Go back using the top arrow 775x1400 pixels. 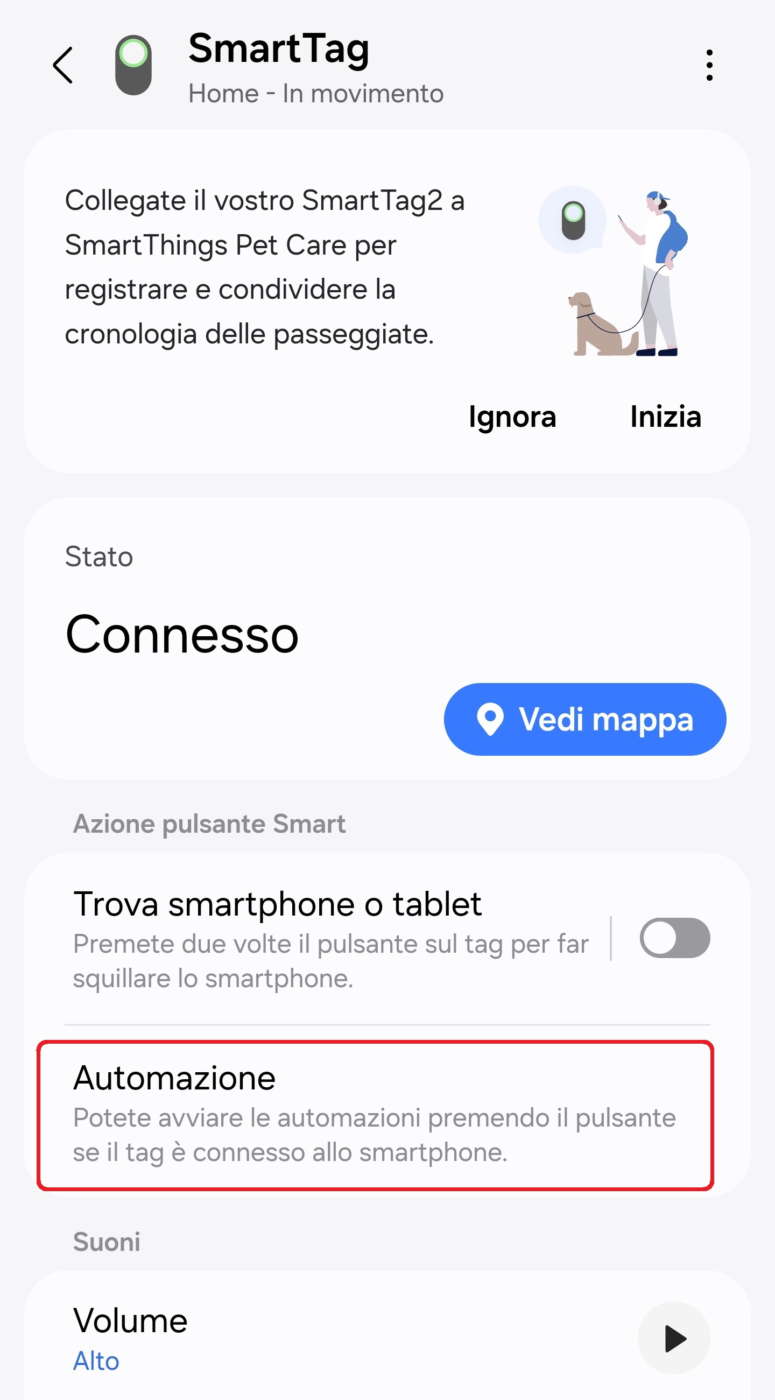(62, 66)
